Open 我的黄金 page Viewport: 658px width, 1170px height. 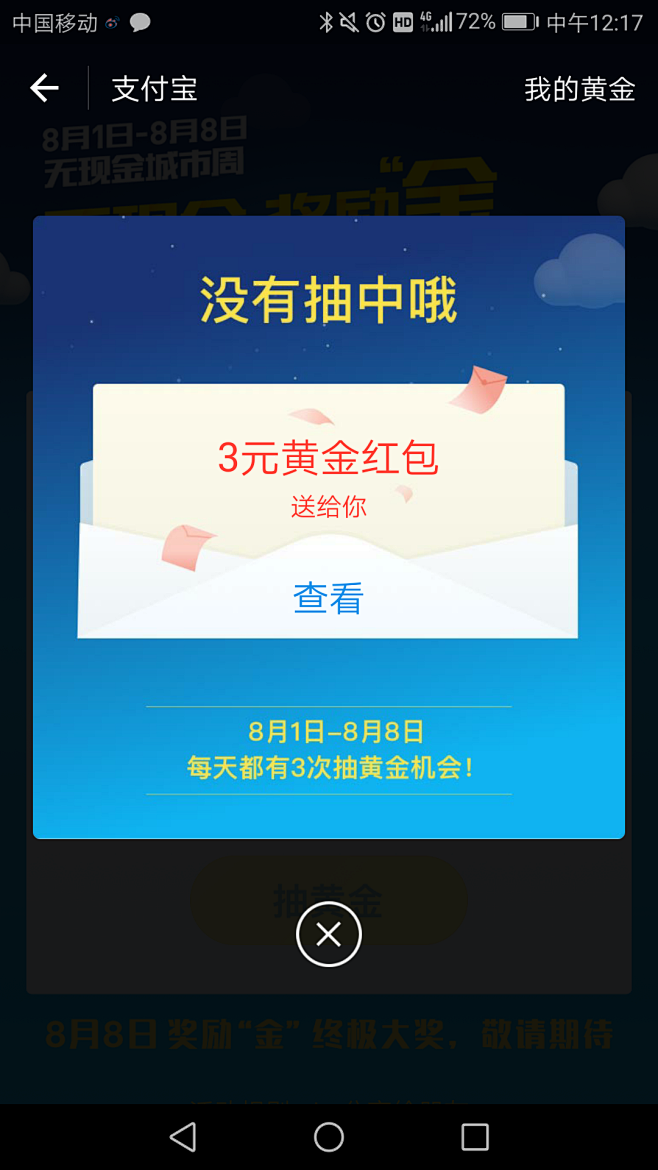click(579, 89)
